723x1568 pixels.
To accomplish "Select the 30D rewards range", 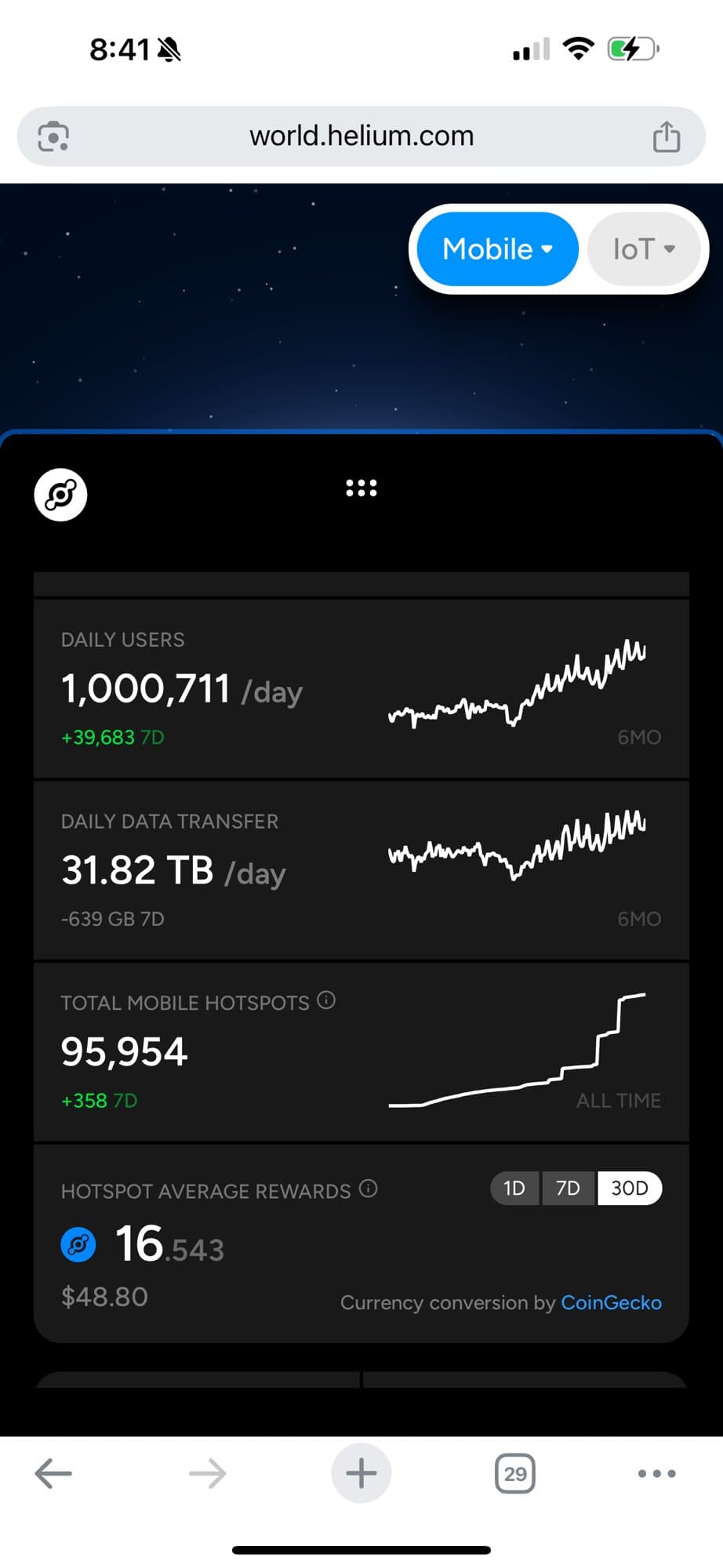I will pos(629,1189).
